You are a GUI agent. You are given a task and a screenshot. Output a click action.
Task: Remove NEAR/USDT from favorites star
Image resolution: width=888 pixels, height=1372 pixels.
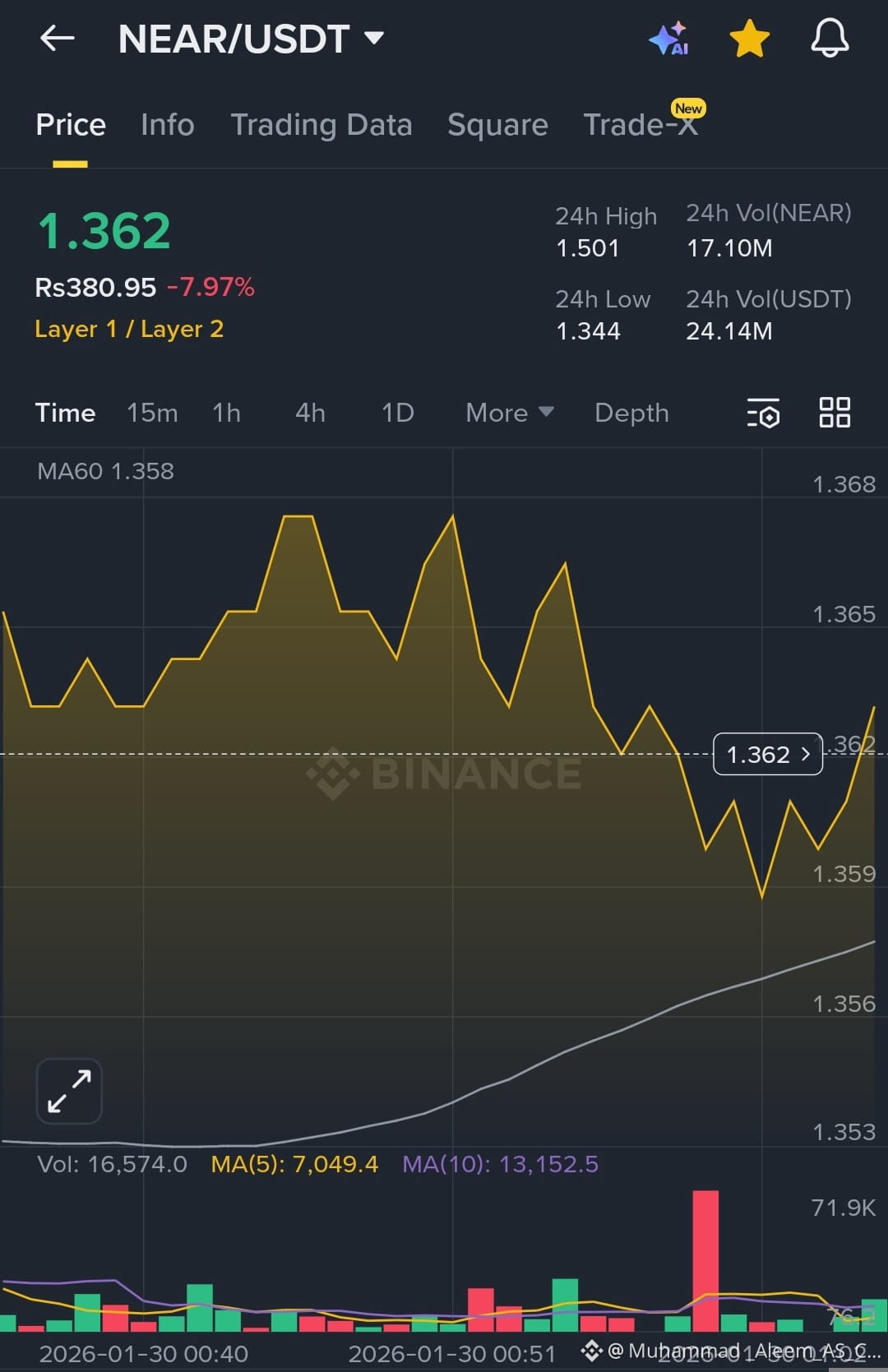[749, 39]
